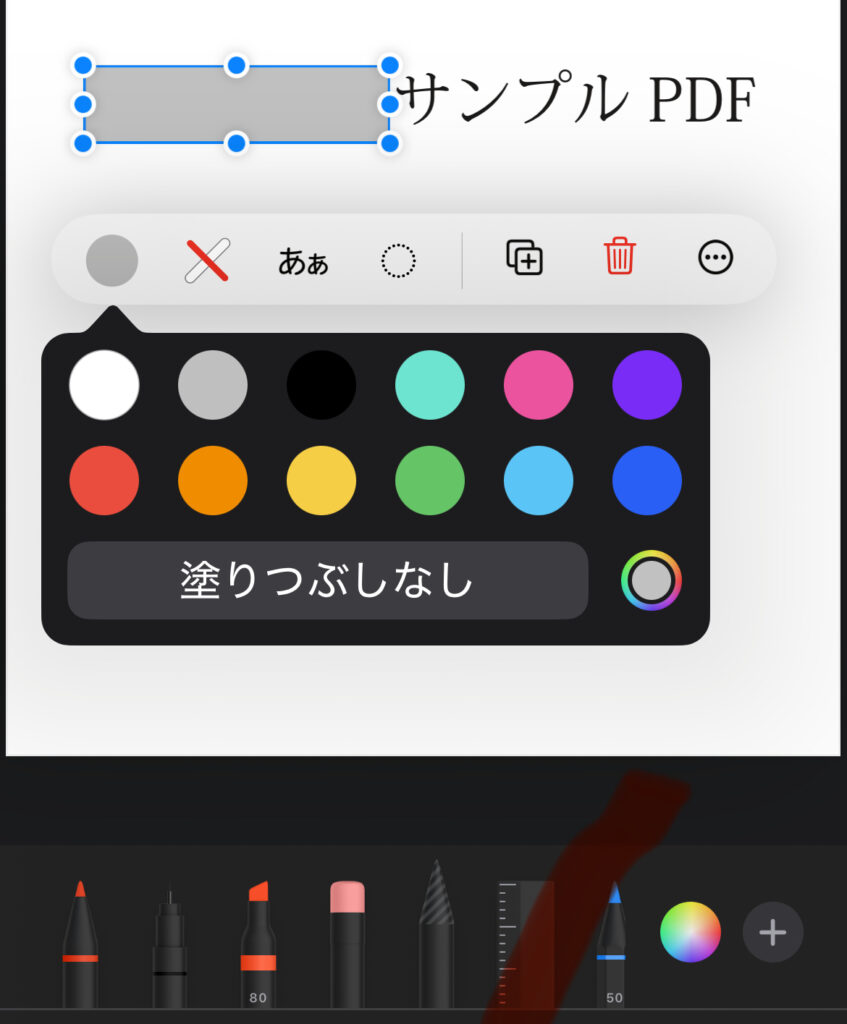
Task: Select the orange fill color
Action: coord(212,480)
